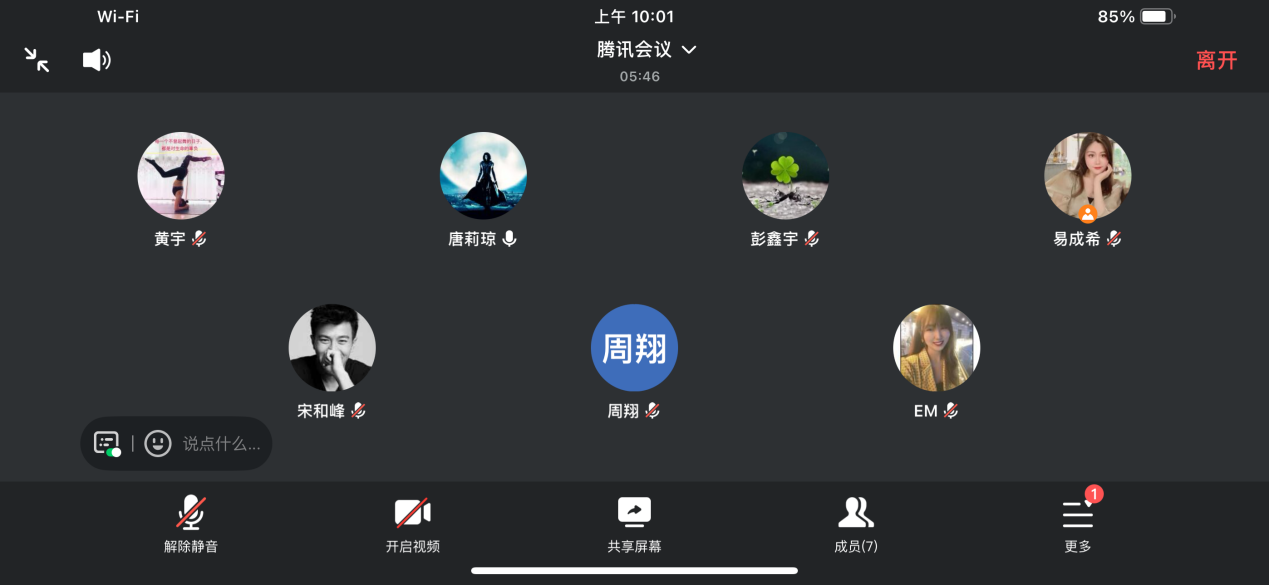Select participant 宋和峰's avatar
Screen dimensions: 1269x585
click(x=332, y=348)
